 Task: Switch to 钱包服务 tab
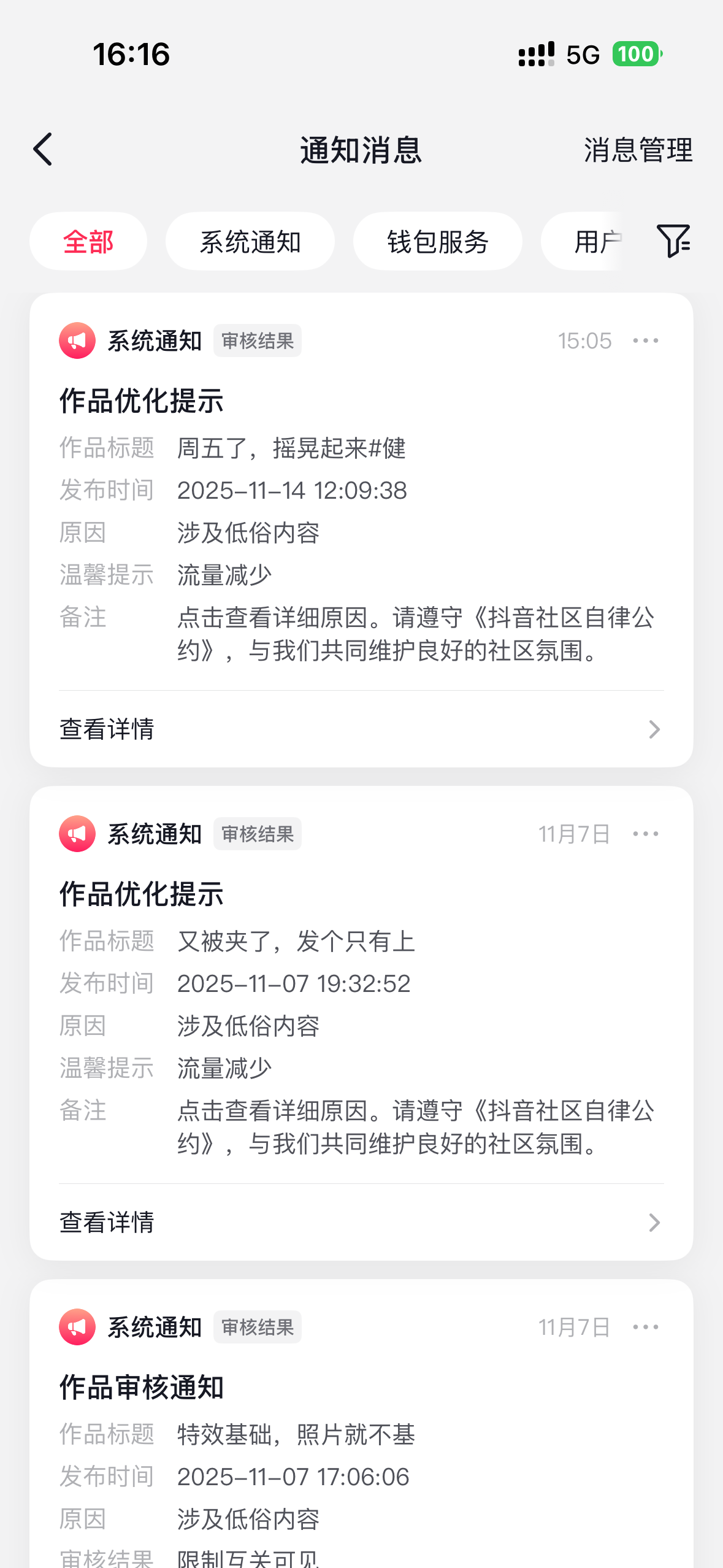[438, 242]
